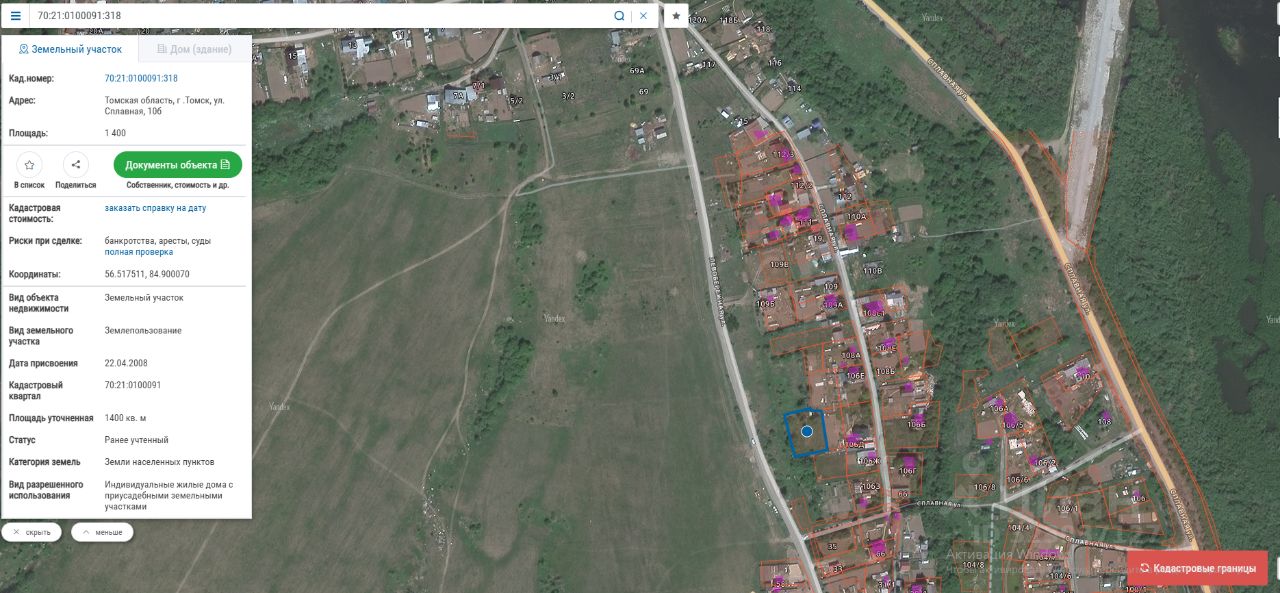Open the hamburger menu
Viewport: 1280px width, 593px height.
pyautogui.click(x=15, y=16)
